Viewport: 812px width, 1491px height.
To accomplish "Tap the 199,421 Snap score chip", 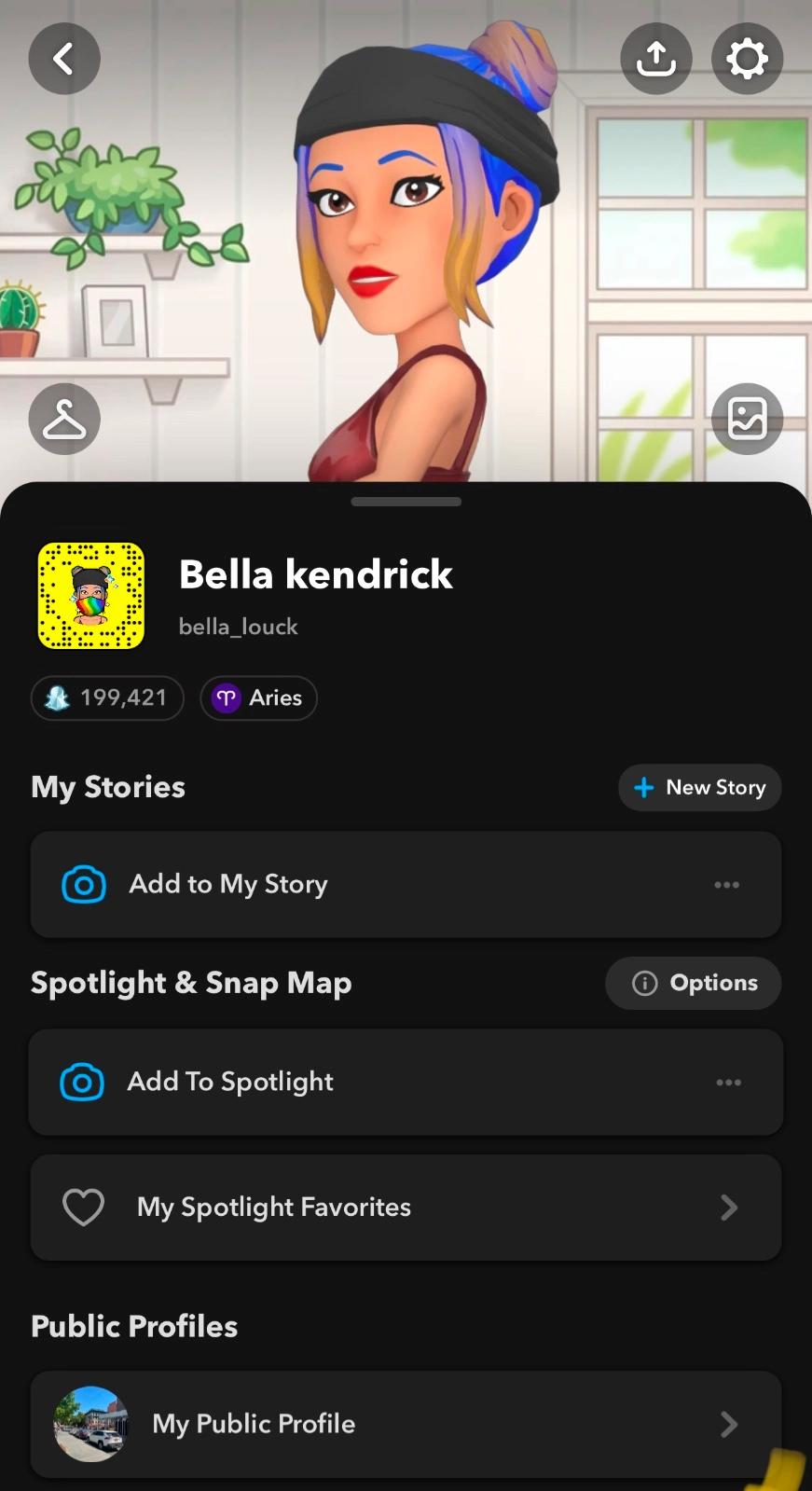I will 107,698.
